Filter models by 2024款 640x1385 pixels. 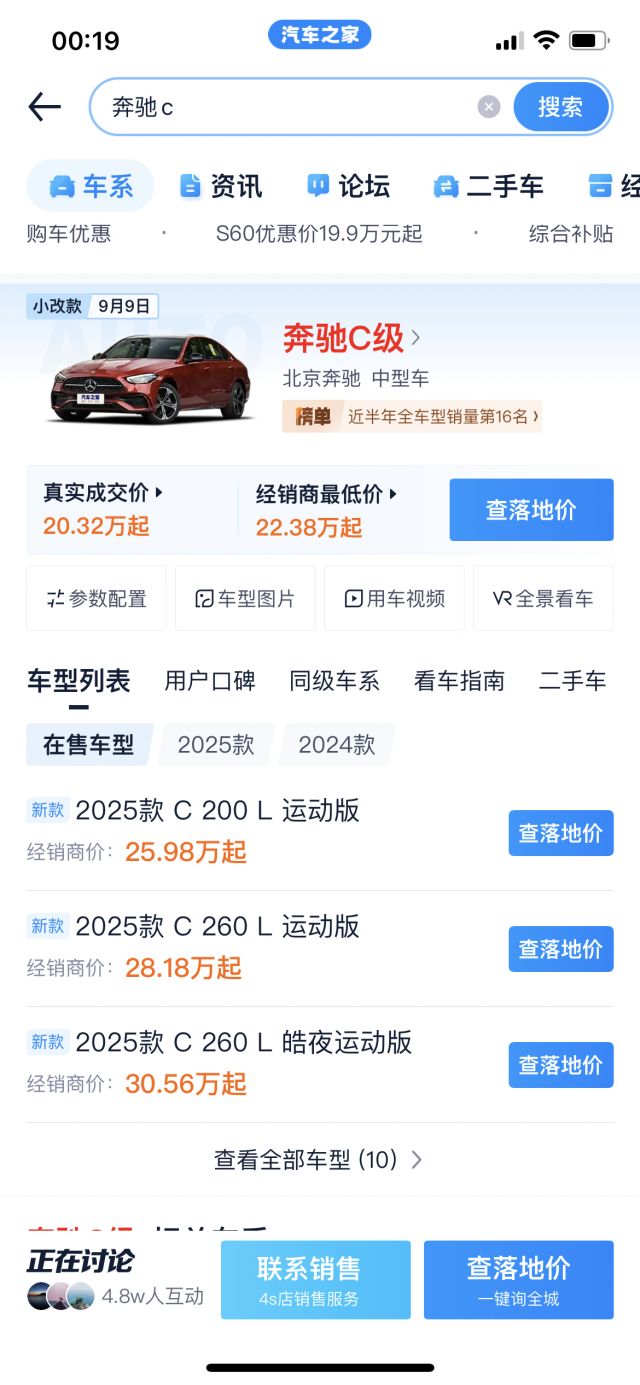[x=337, y=745]
